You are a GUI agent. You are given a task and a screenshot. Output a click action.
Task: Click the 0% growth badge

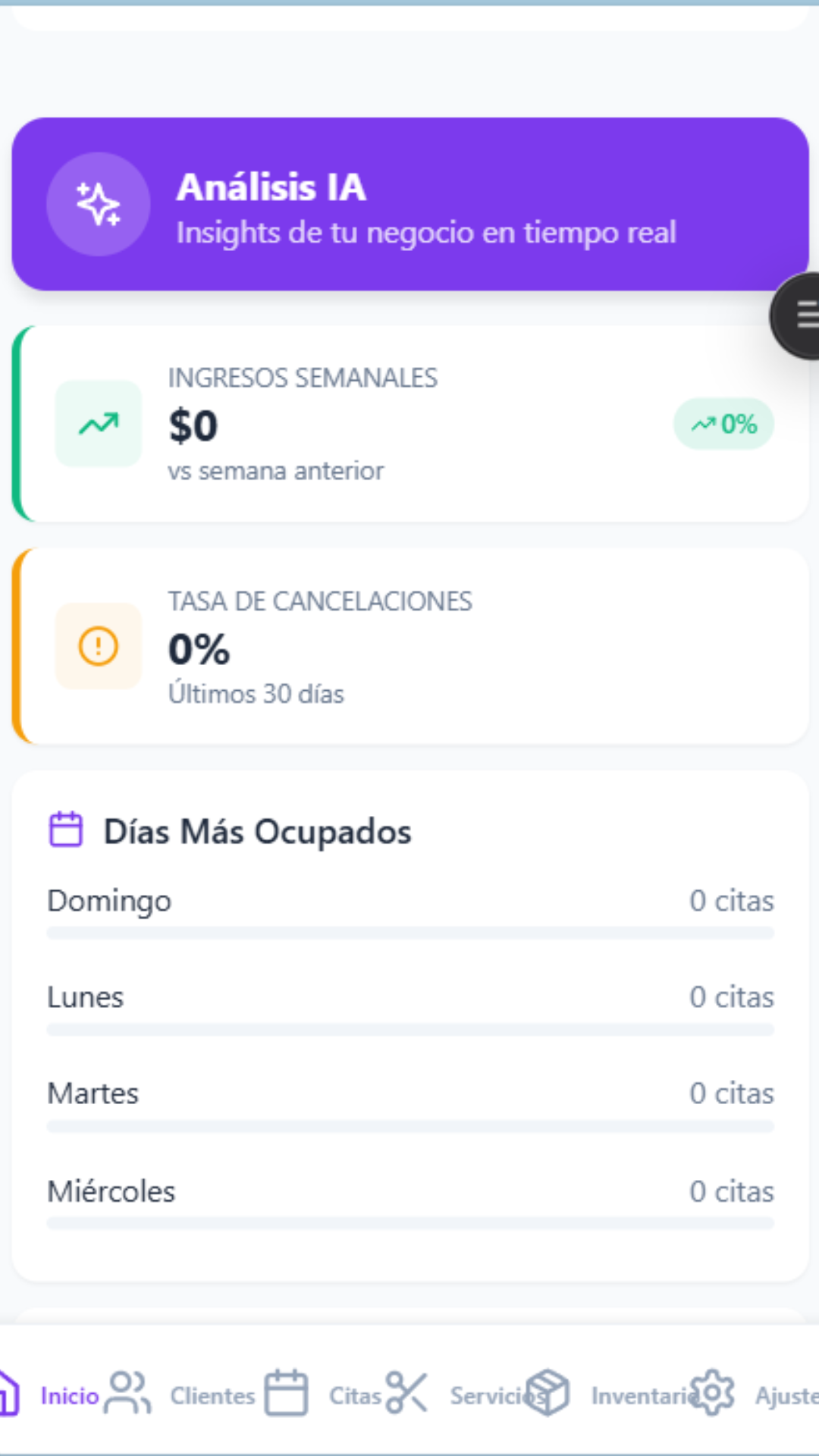coord(723,424)
